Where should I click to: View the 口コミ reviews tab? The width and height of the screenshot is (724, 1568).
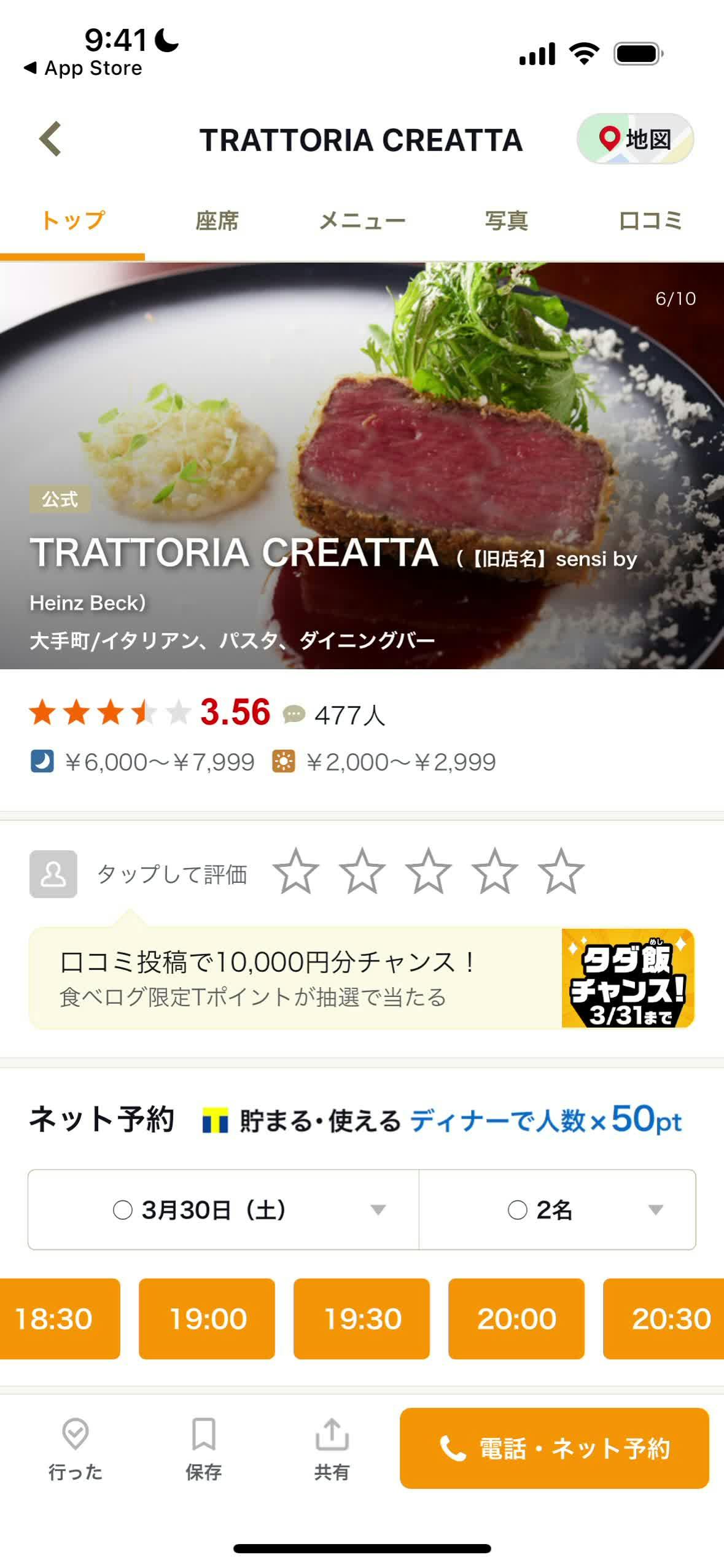(650, 220)
